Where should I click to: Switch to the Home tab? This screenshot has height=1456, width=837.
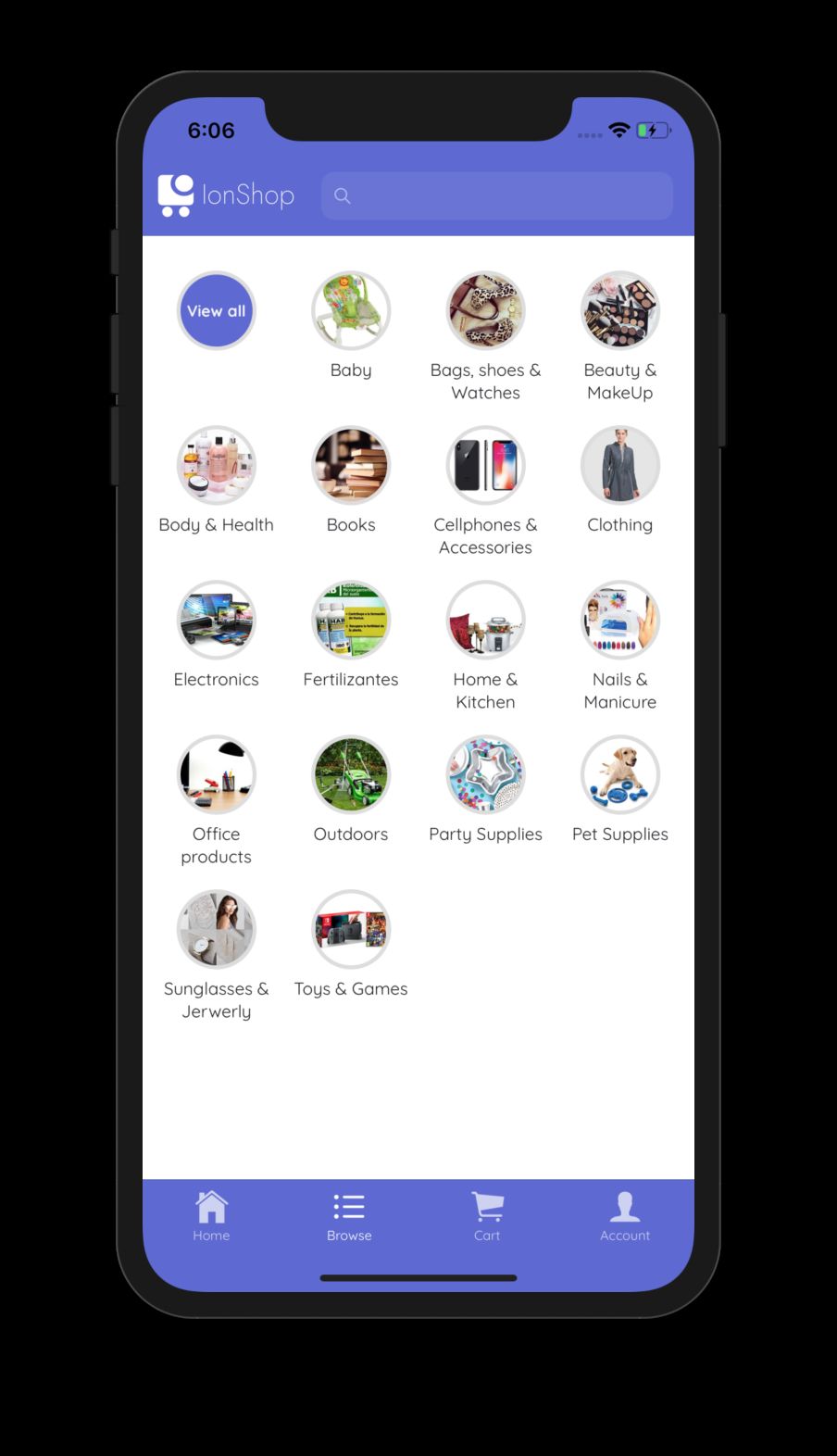click(211, 1215)
